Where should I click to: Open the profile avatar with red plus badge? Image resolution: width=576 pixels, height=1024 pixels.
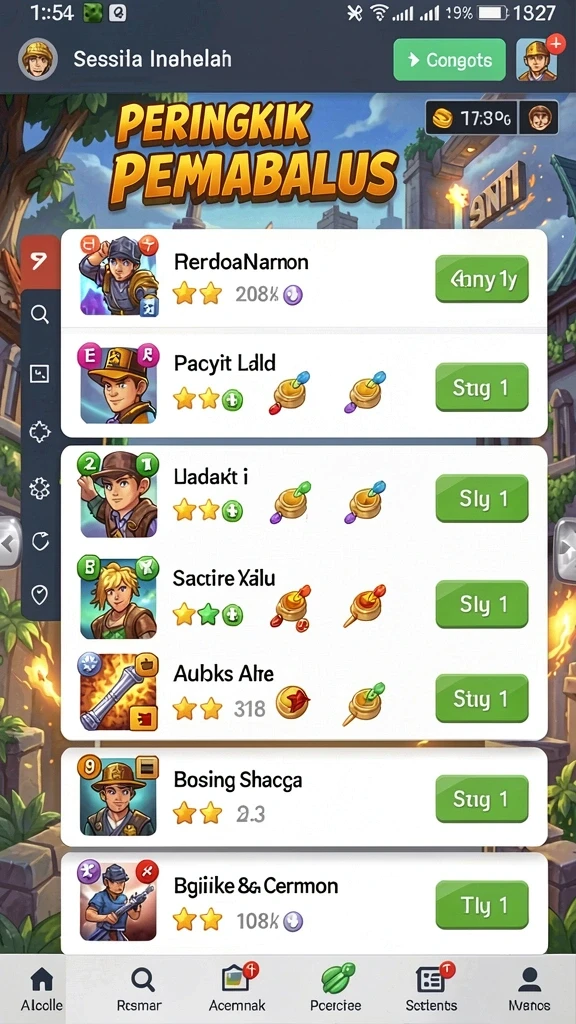click(x=537, y=59)
